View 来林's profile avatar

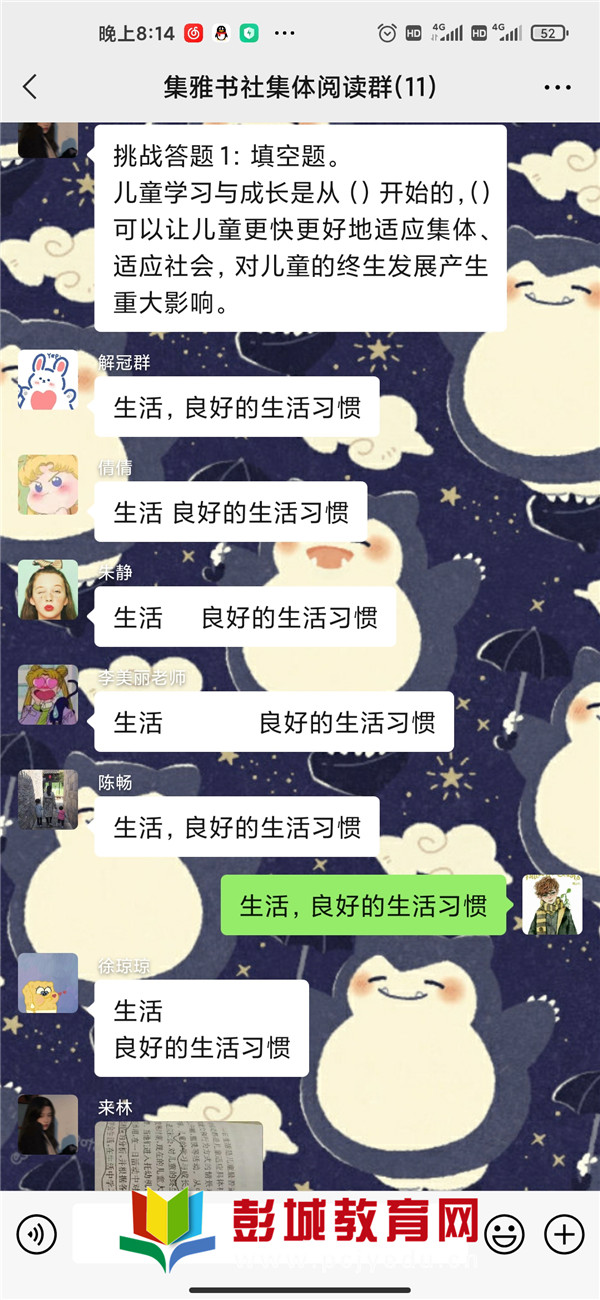tap(48, 1125)
